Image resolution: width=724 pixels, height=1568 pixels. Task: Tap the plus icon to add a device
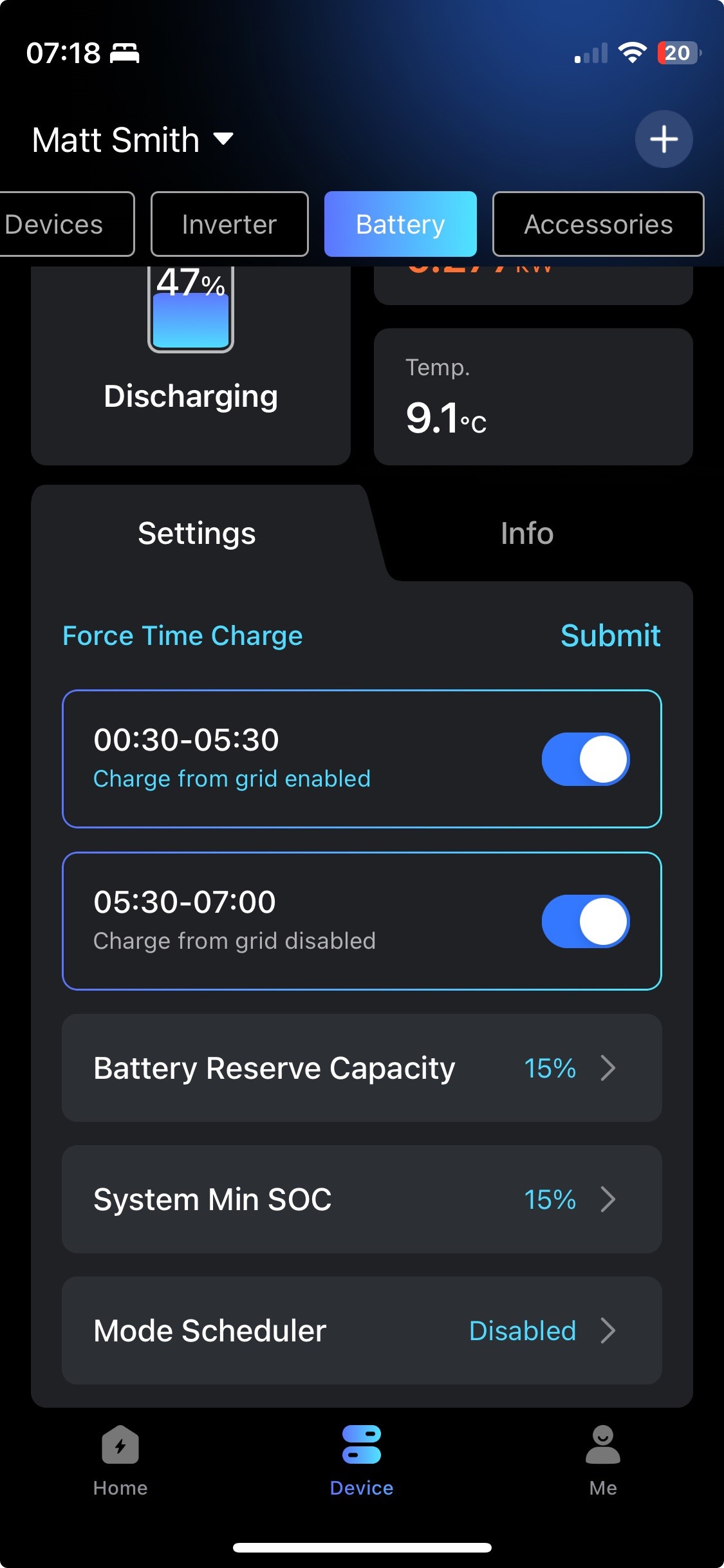[664, 139]
